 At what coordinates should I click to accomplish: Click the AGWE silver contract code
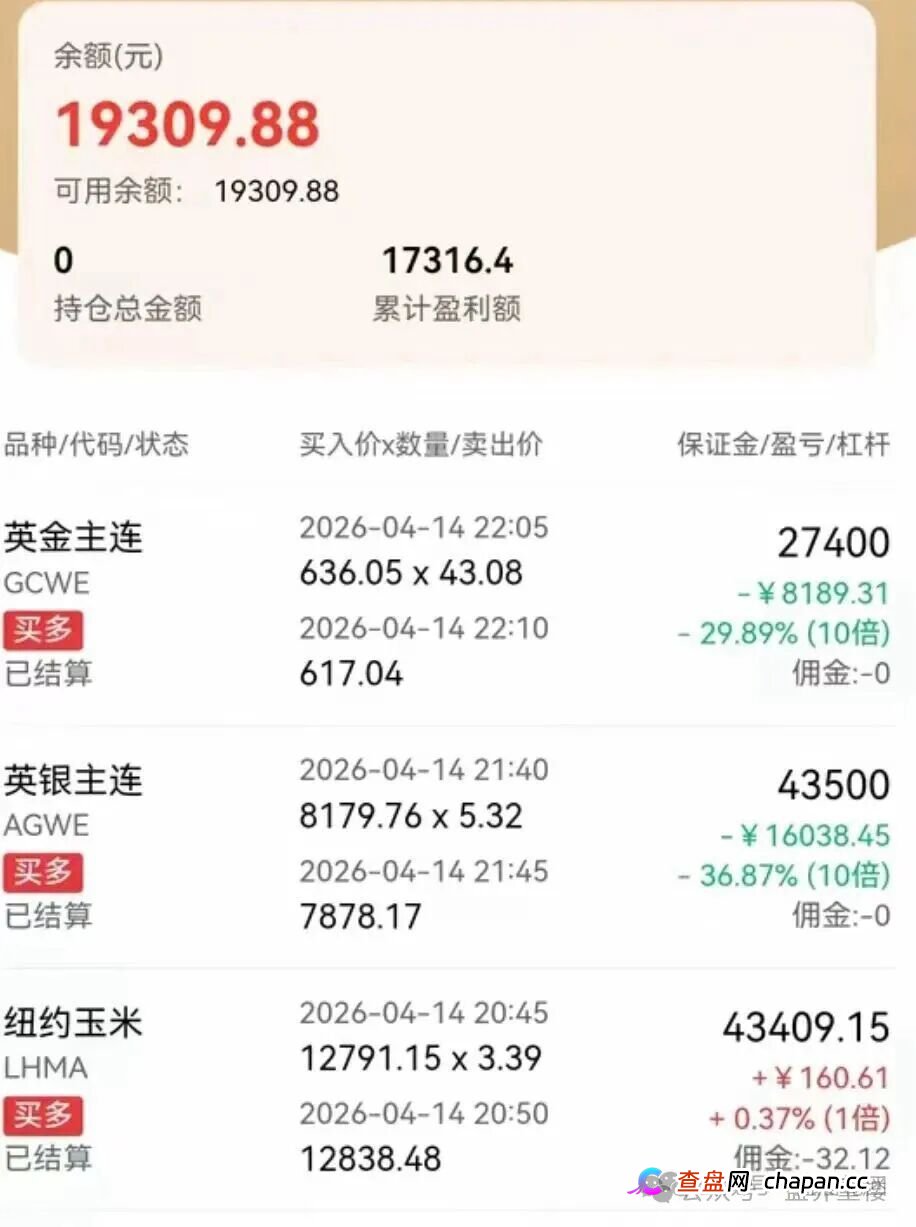(49, 824)
